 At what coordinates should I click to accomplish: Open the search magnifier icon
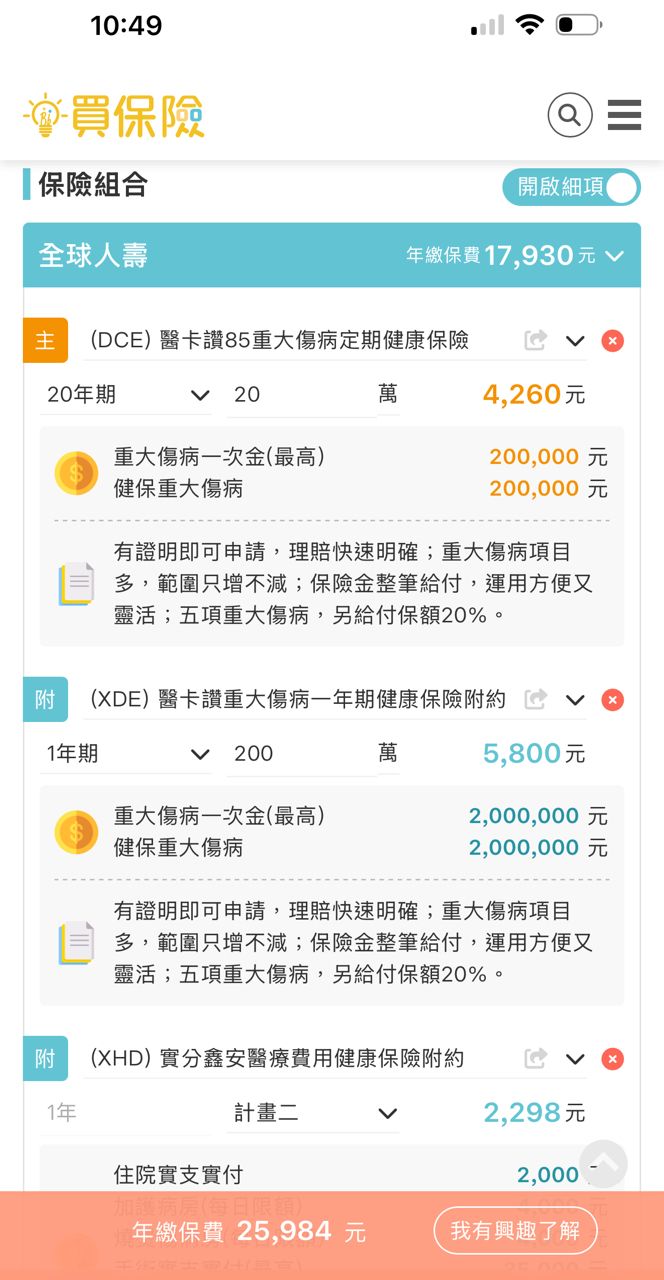[x=570, y=116]
